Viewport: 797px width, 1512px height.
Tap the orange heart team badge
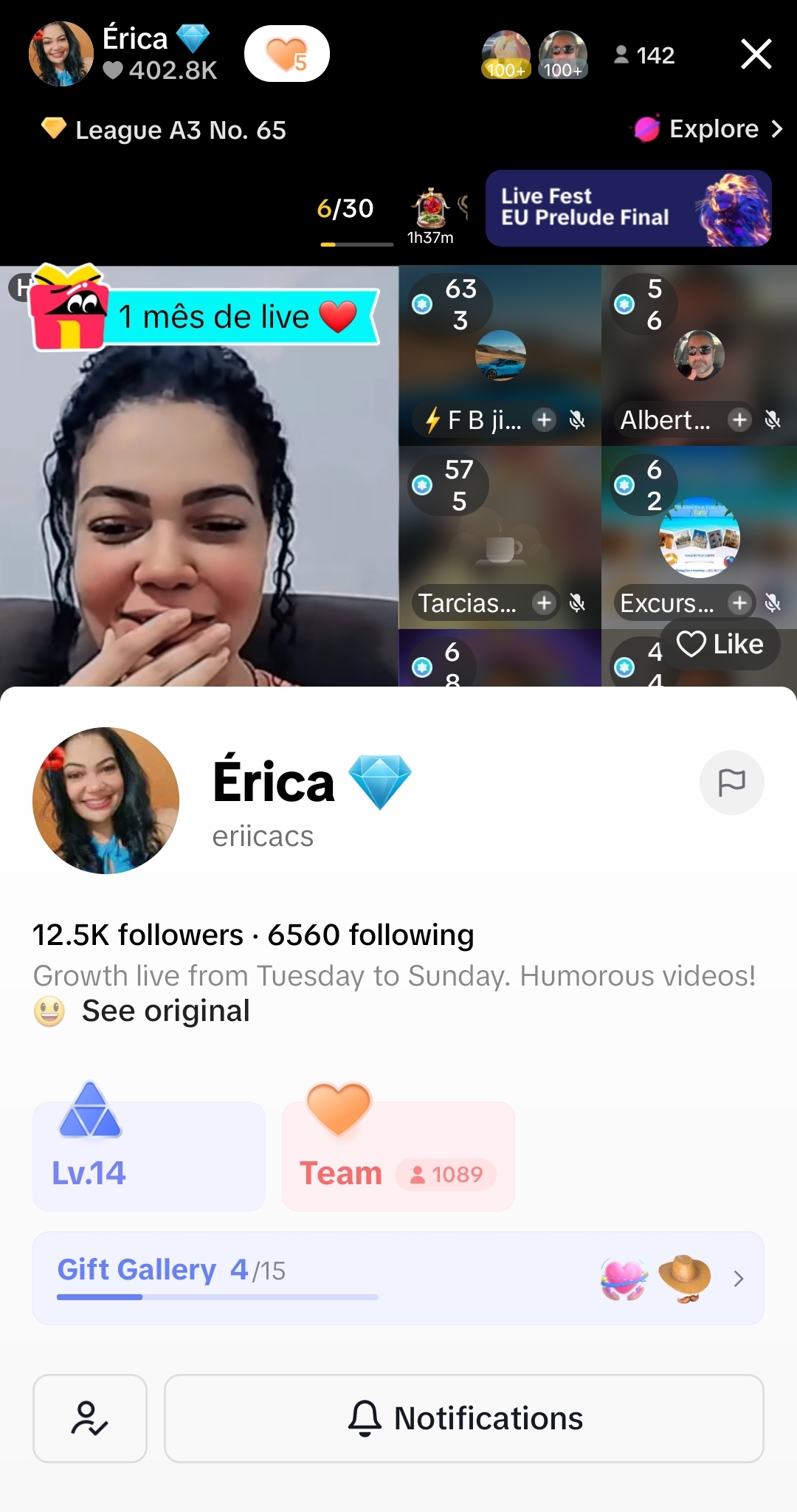click(286, 54)
